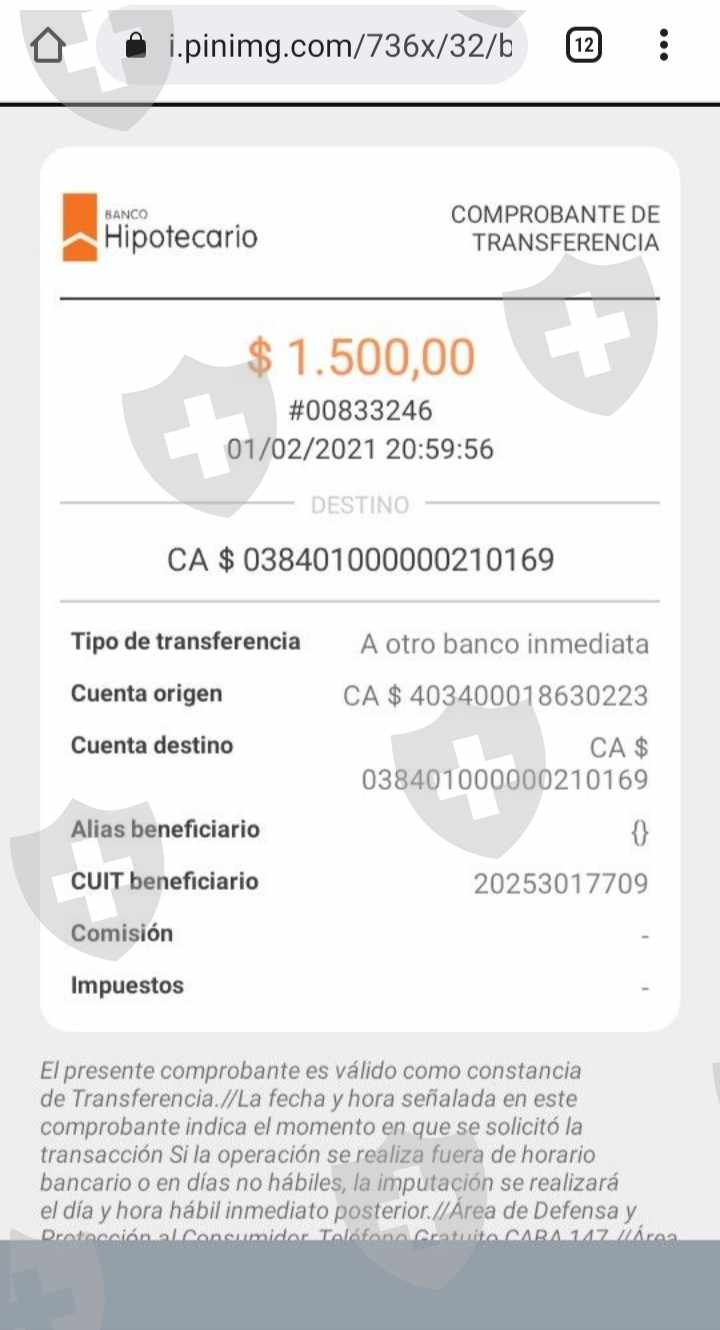
Task: Open the tab switcher showing 12 tabs
Action: tap(584, 46)
